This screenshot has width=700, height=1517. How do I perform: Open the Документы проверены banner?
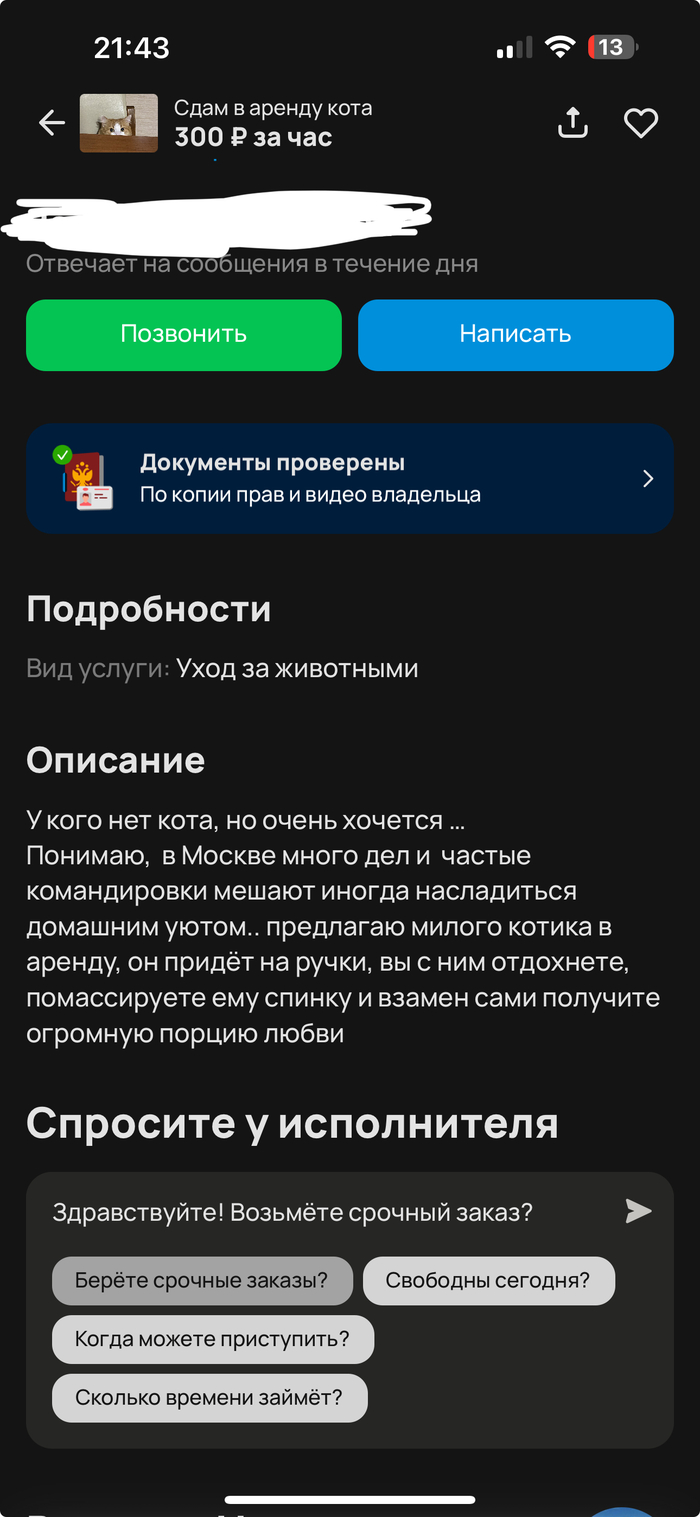(349, 478)
